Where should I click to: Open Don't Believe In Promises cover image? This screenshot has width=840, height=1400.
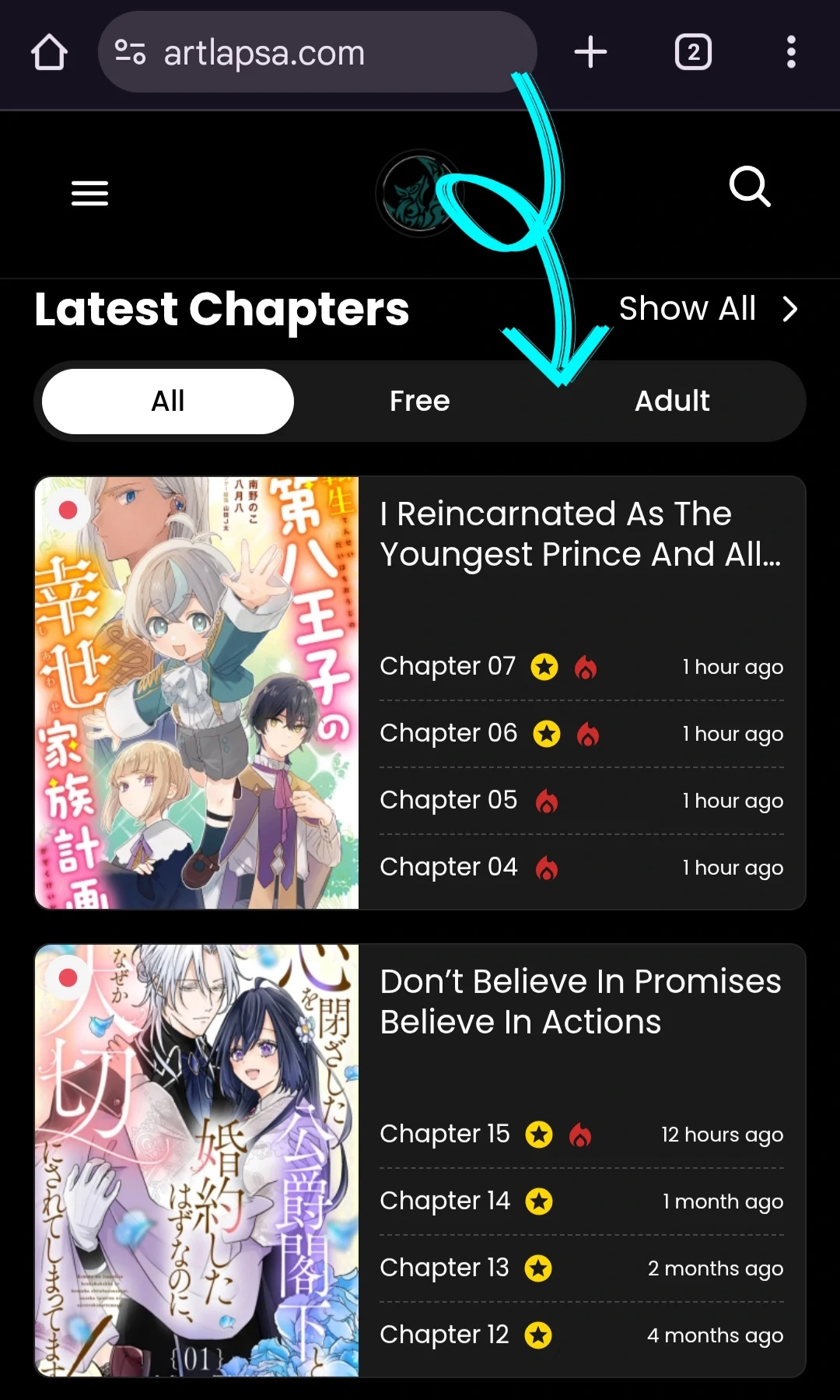click(197, 1160)
